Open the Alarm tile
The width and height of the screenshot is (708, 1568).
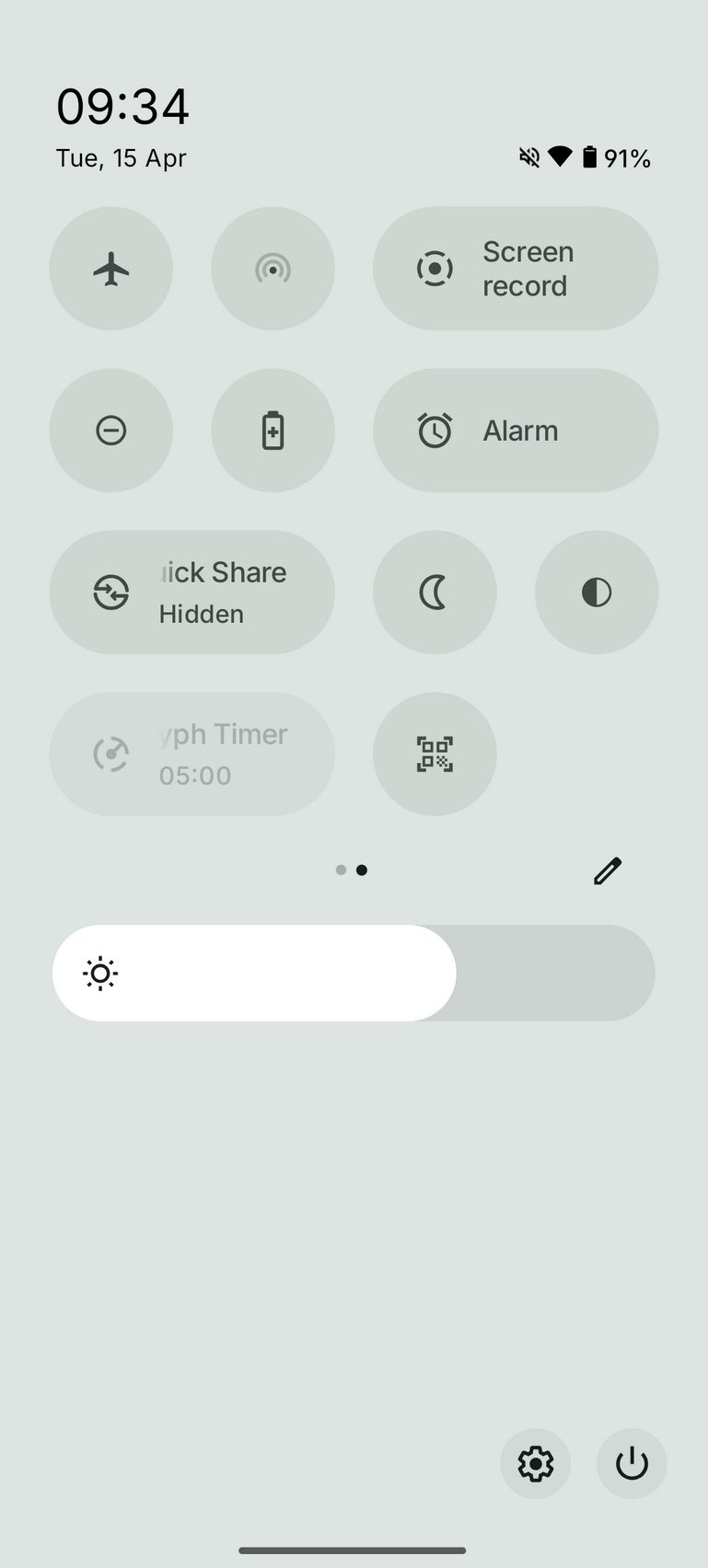pos(516,431)
